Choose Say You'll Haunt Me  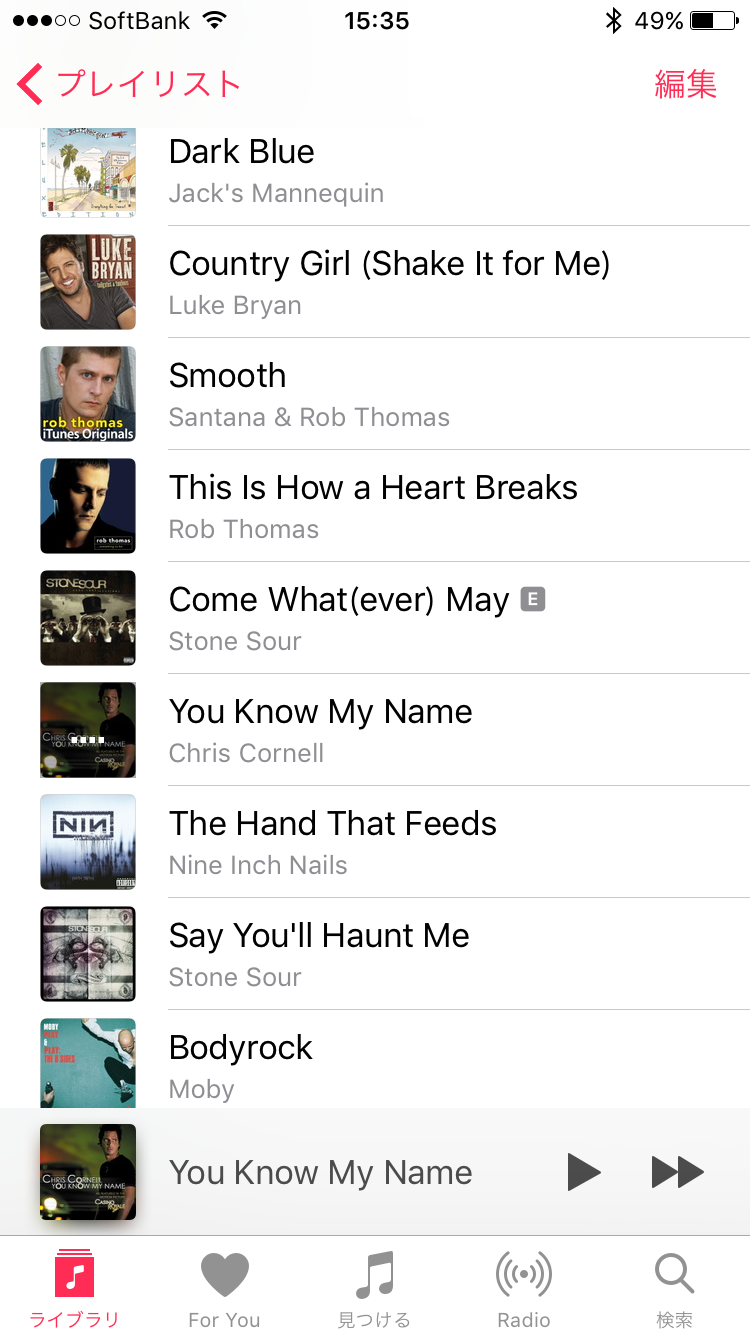tap(400, 954)
